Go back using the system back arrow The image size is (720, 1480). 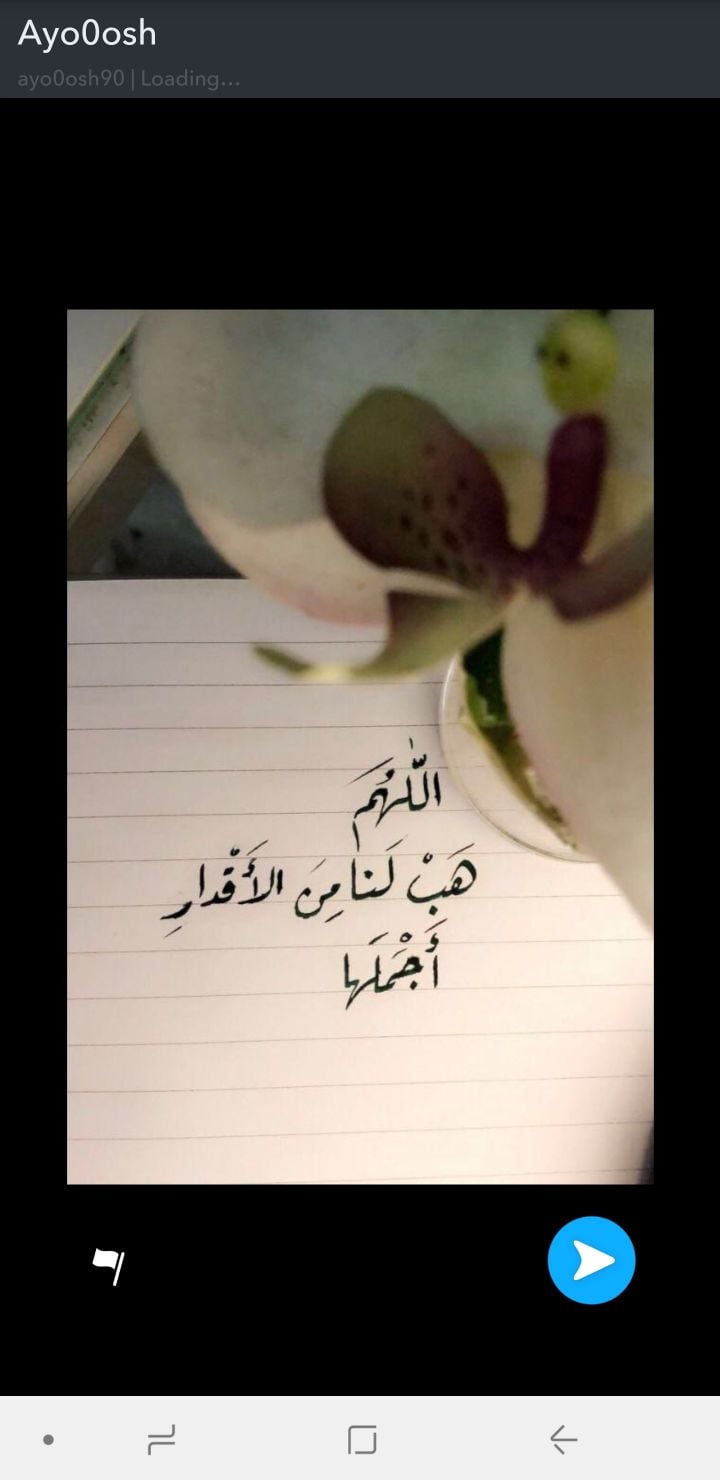(563, 1440)
